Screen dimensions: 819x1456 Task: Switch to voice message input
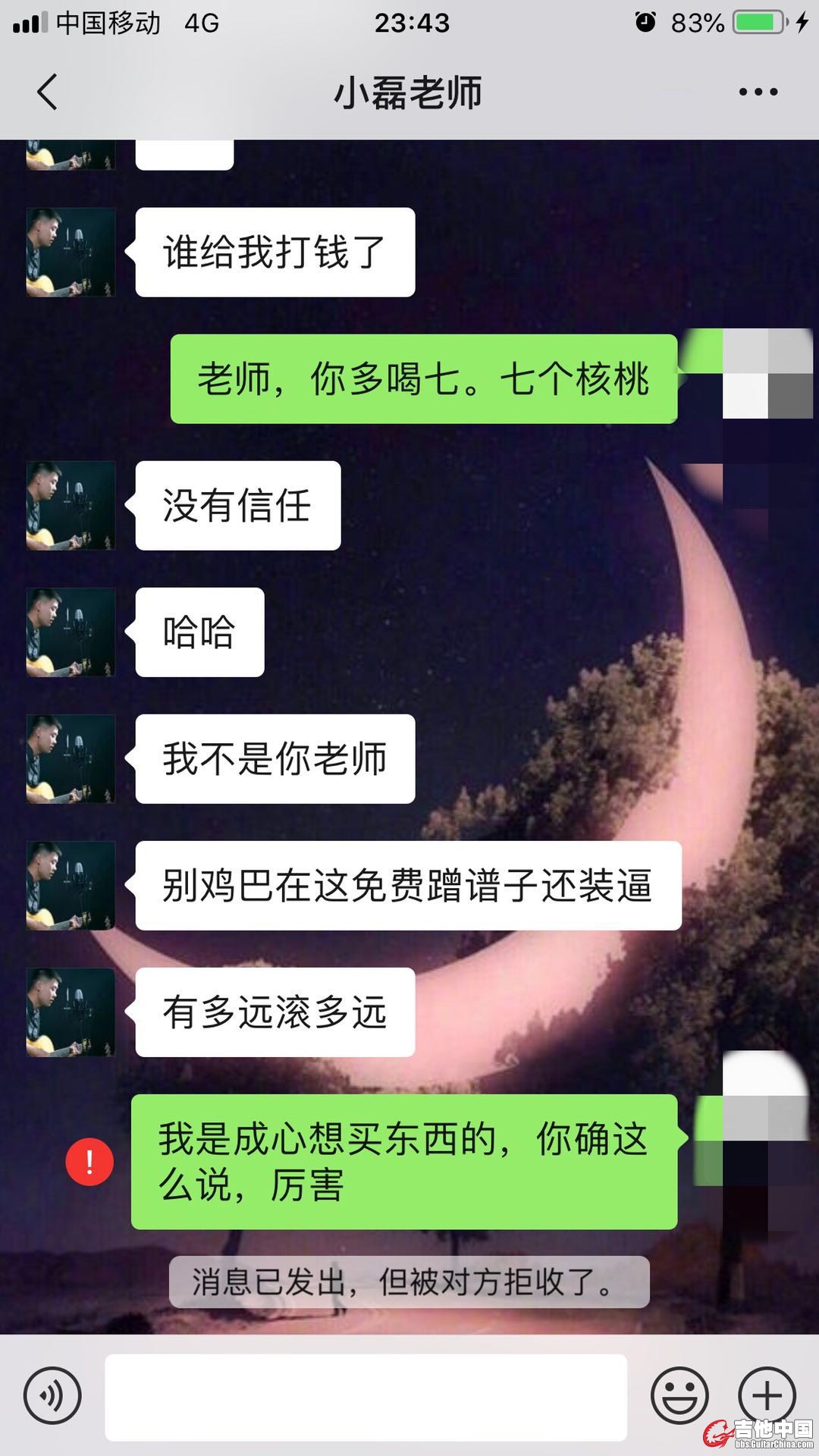(52, 1395)
